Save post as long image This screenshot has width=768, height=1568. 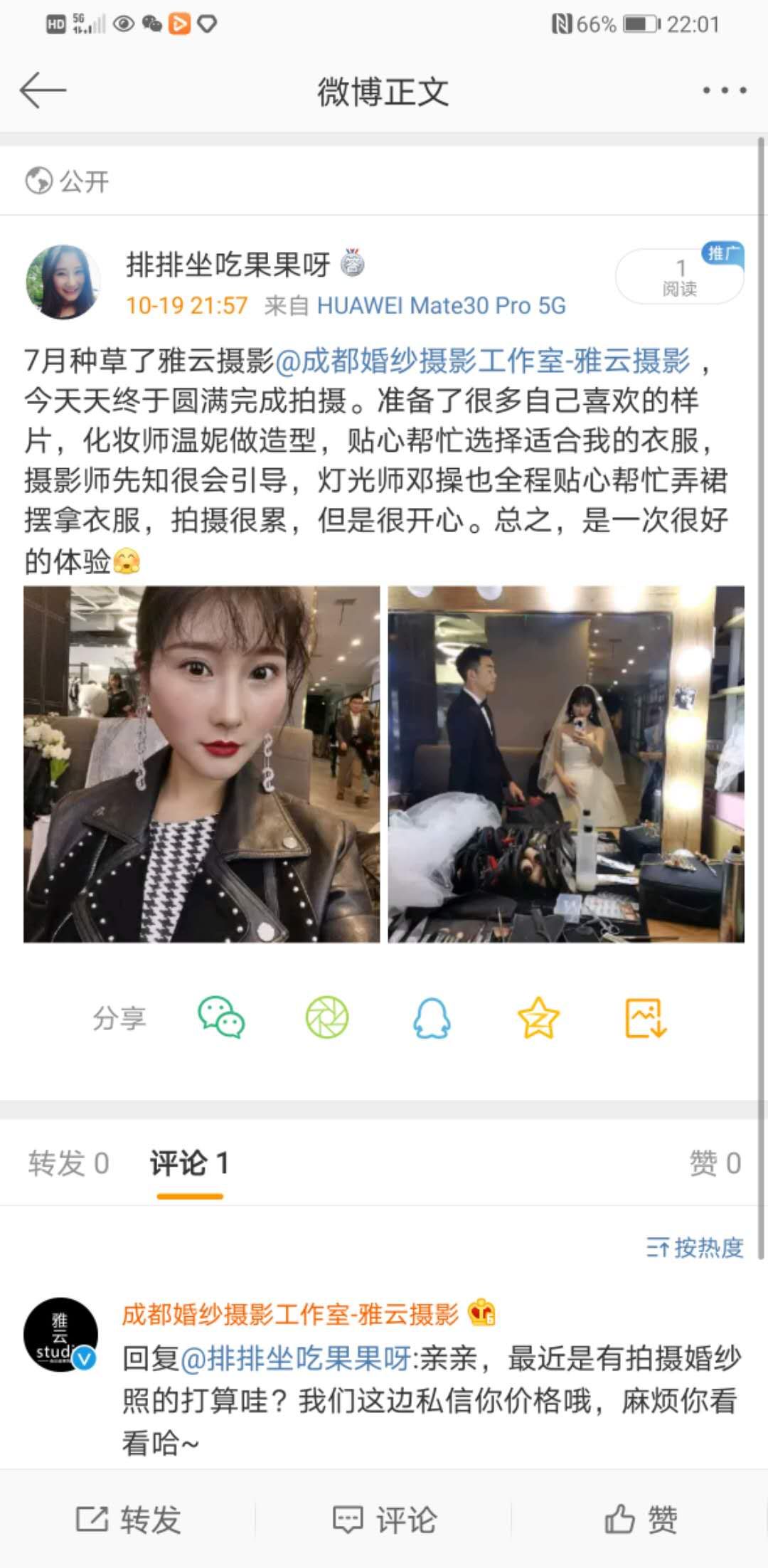click(645, 1018)
